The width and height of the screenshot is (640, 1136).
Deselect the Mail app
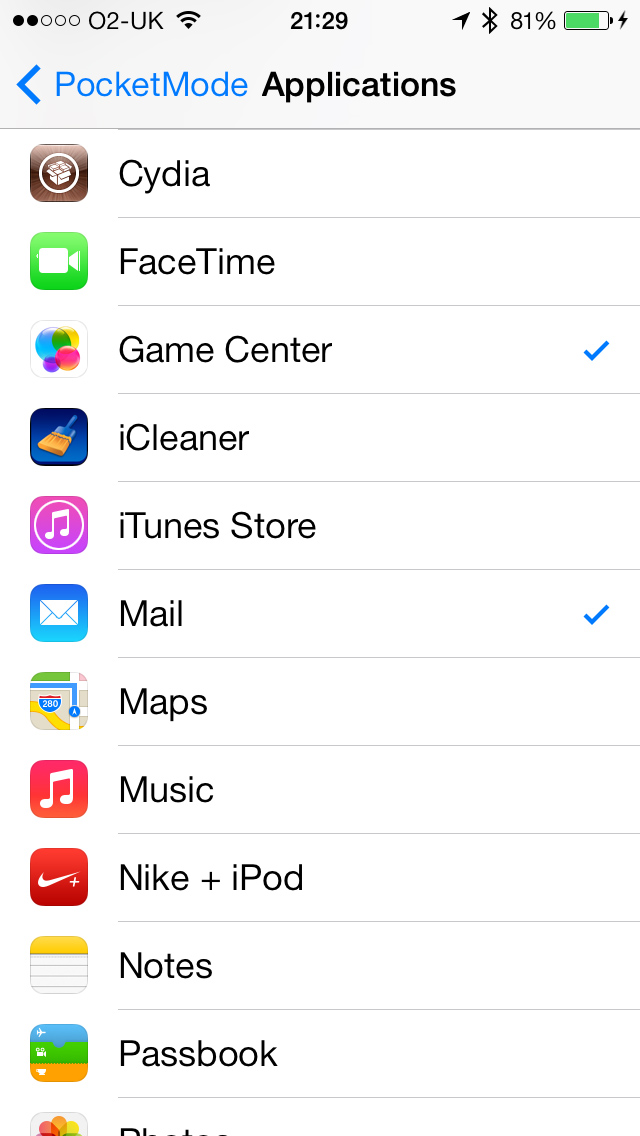point(320,614)
